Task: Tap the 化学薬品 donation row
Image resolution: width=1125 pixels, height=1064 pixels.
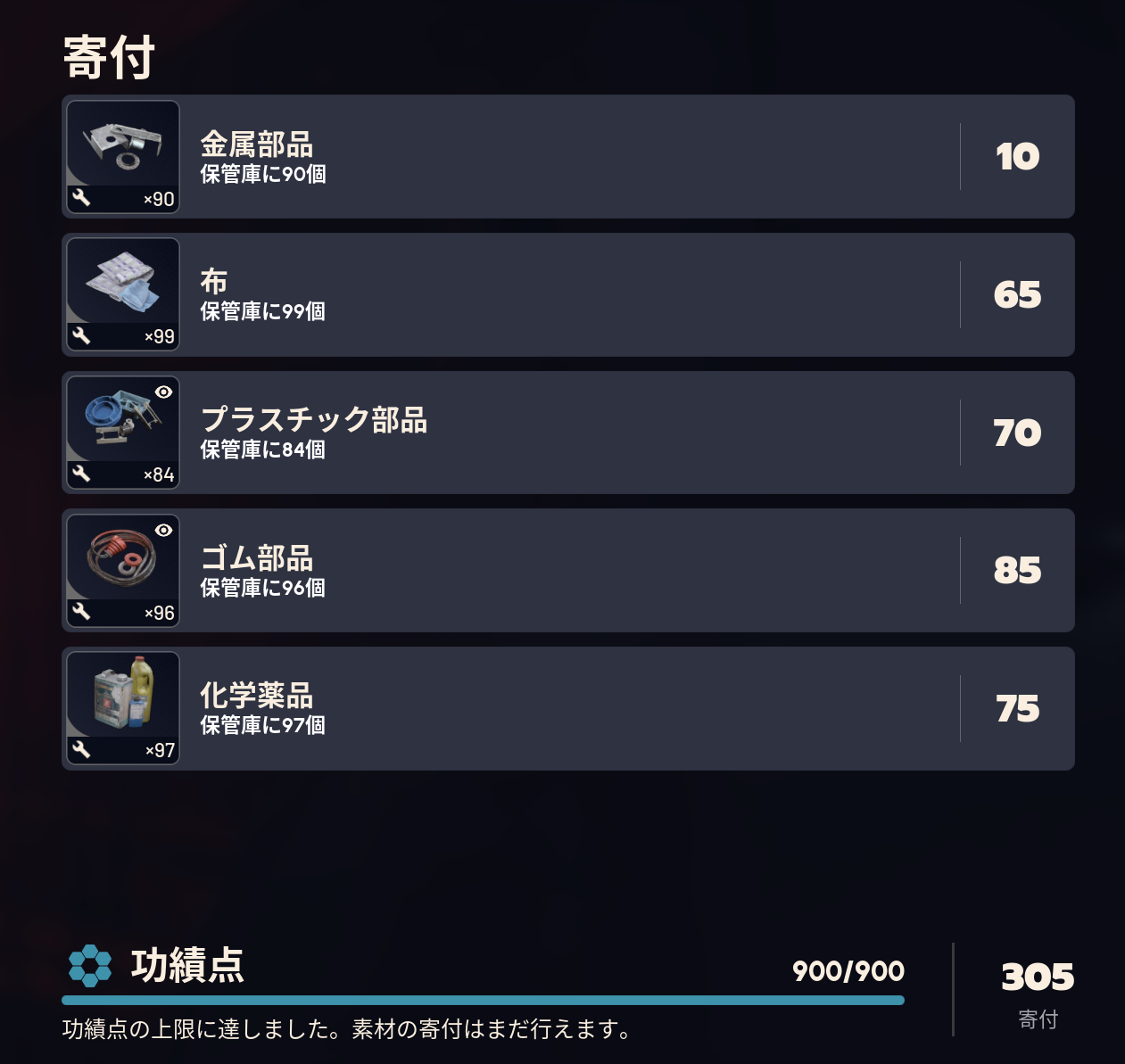Action: pos(567,709)
